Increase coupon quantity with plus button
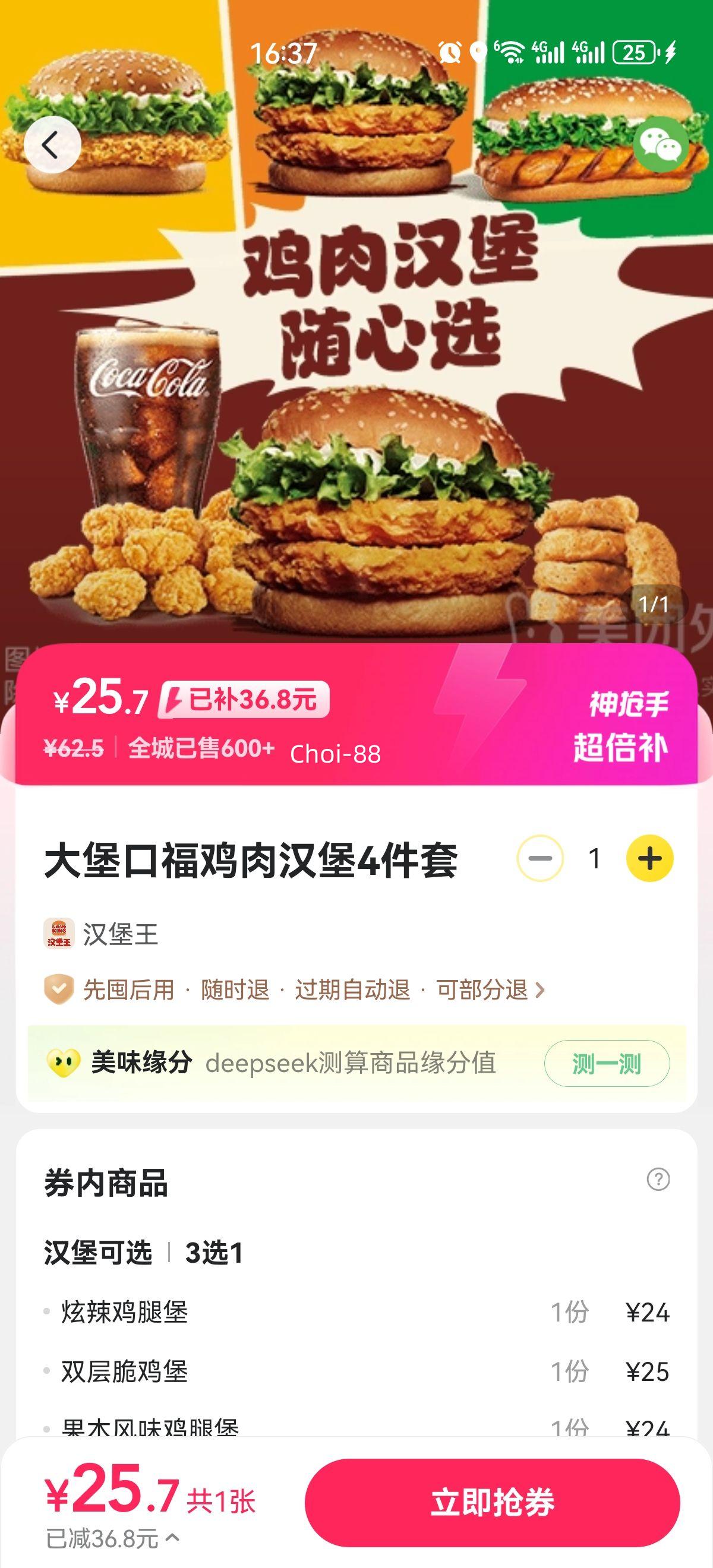This screenshot has width=713, height=1568. [x=649, y=858]
